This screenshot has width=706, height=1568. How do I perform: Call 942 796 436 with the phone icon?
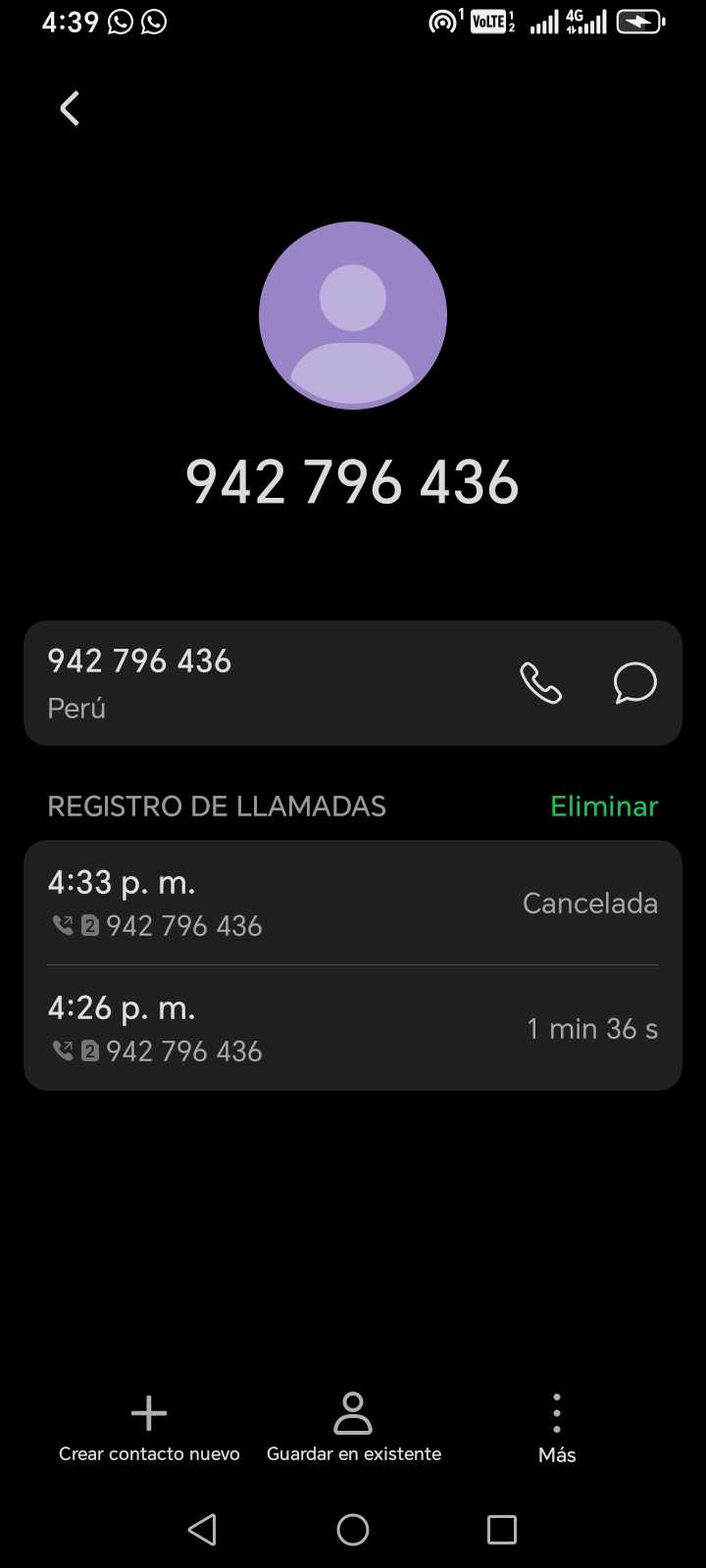click(540, 683)
